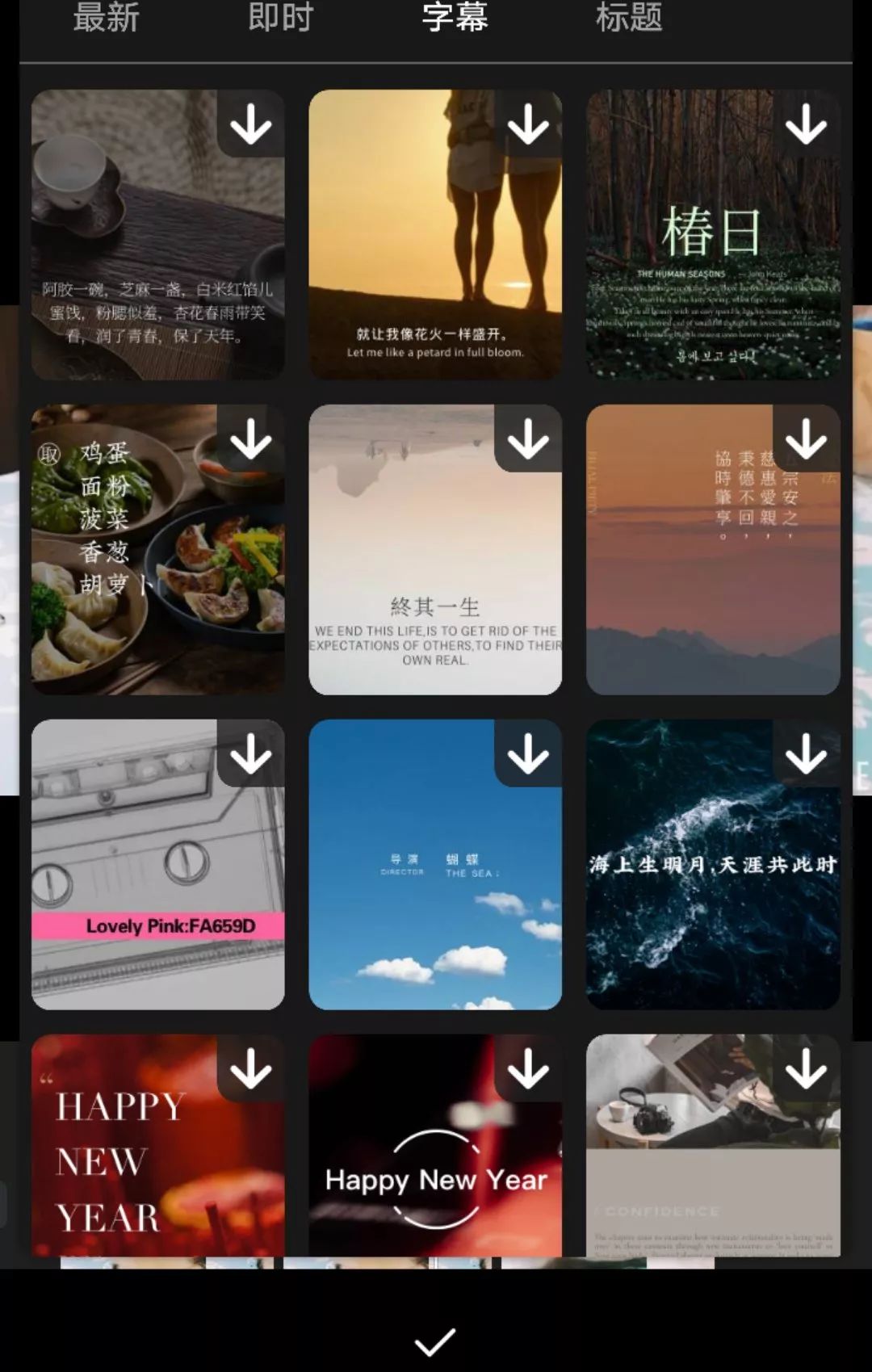The image size is (872, 1372).
Task: Download the 海上生明月 ocean template
Action: (806, 755)
